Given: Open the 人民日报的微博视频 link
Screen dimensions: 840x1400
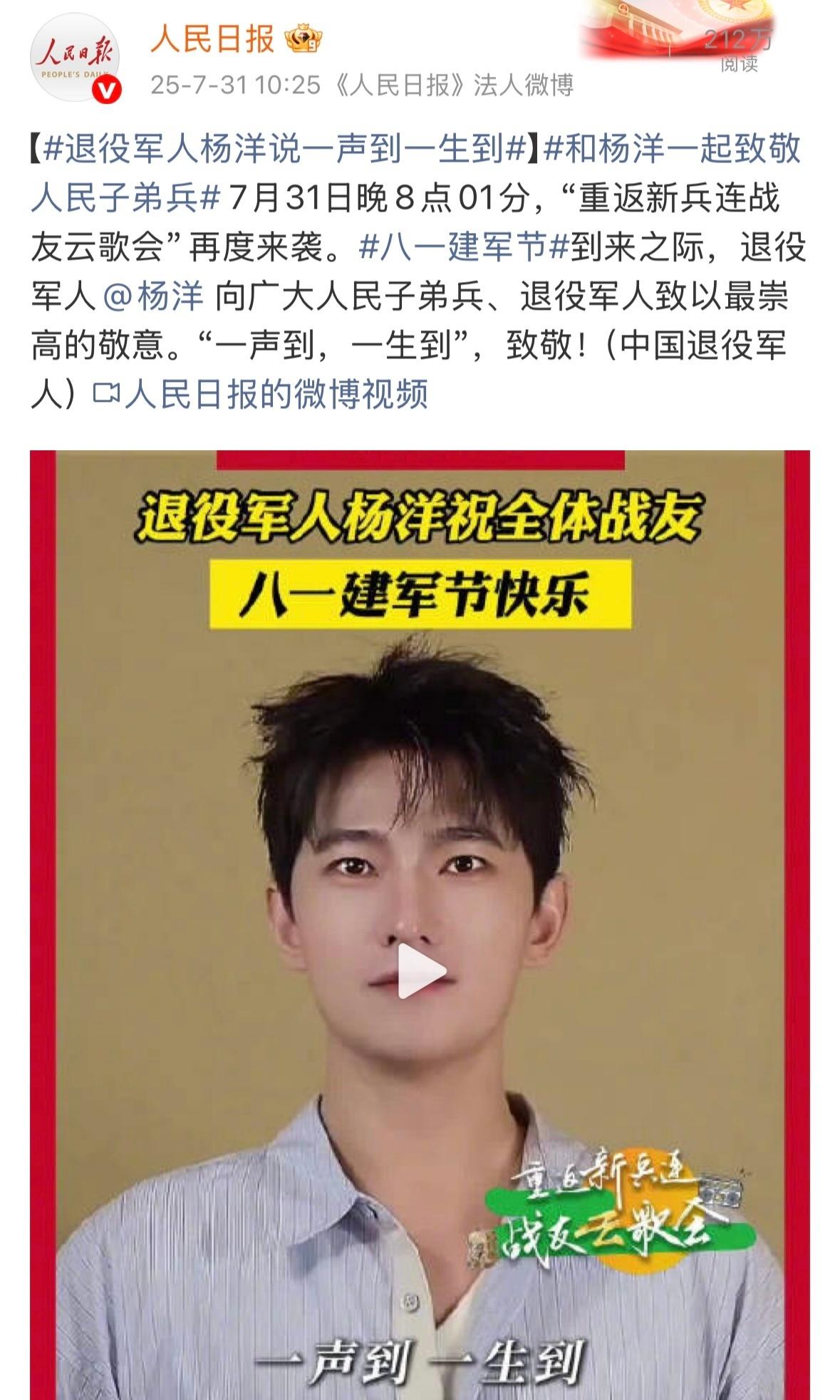Looking at the screenshot, I should coord(260,394).
